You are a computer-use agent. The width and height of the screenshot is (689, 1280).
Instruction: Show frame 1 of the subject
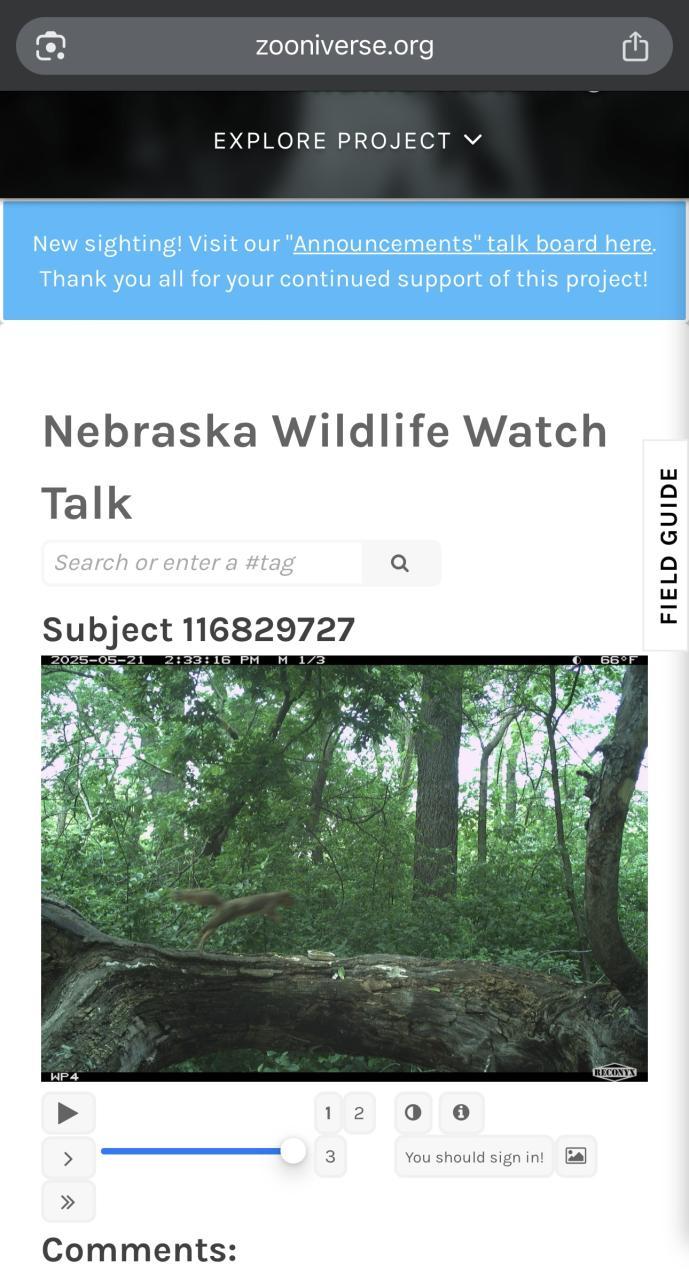pos(328,1113)
